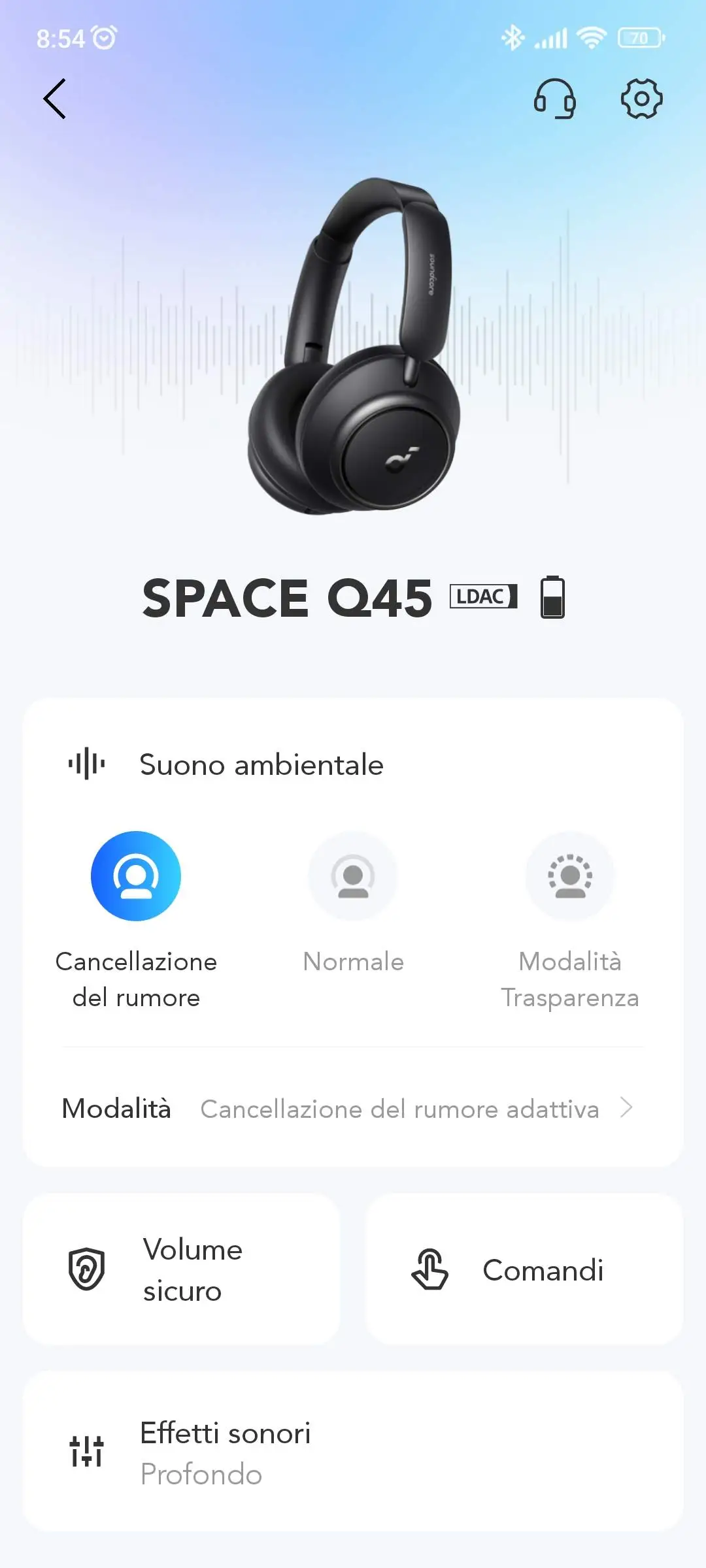
Task: Enable Normale ambient sound mode
Action: (x=354, y=877)
